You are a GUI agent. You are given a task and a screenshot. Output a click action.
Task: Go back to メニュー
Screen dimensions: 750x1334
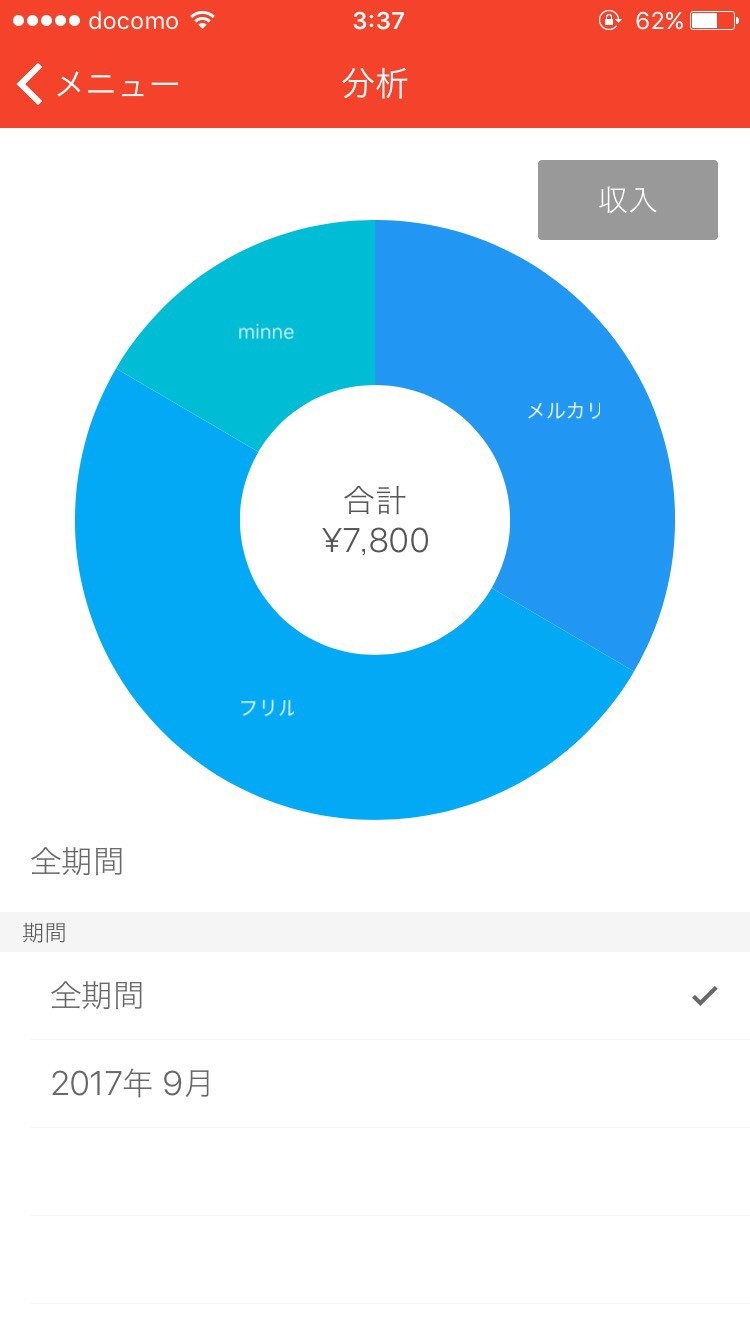point(97,84)
